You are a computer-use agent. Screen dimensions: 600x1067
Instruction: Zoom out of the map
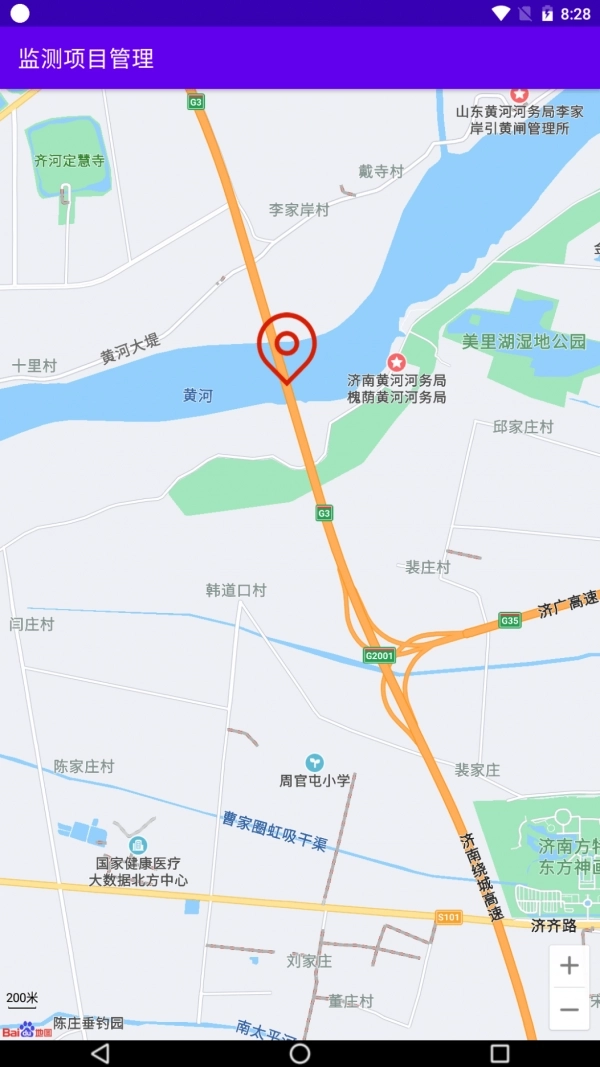[569, 1009]
